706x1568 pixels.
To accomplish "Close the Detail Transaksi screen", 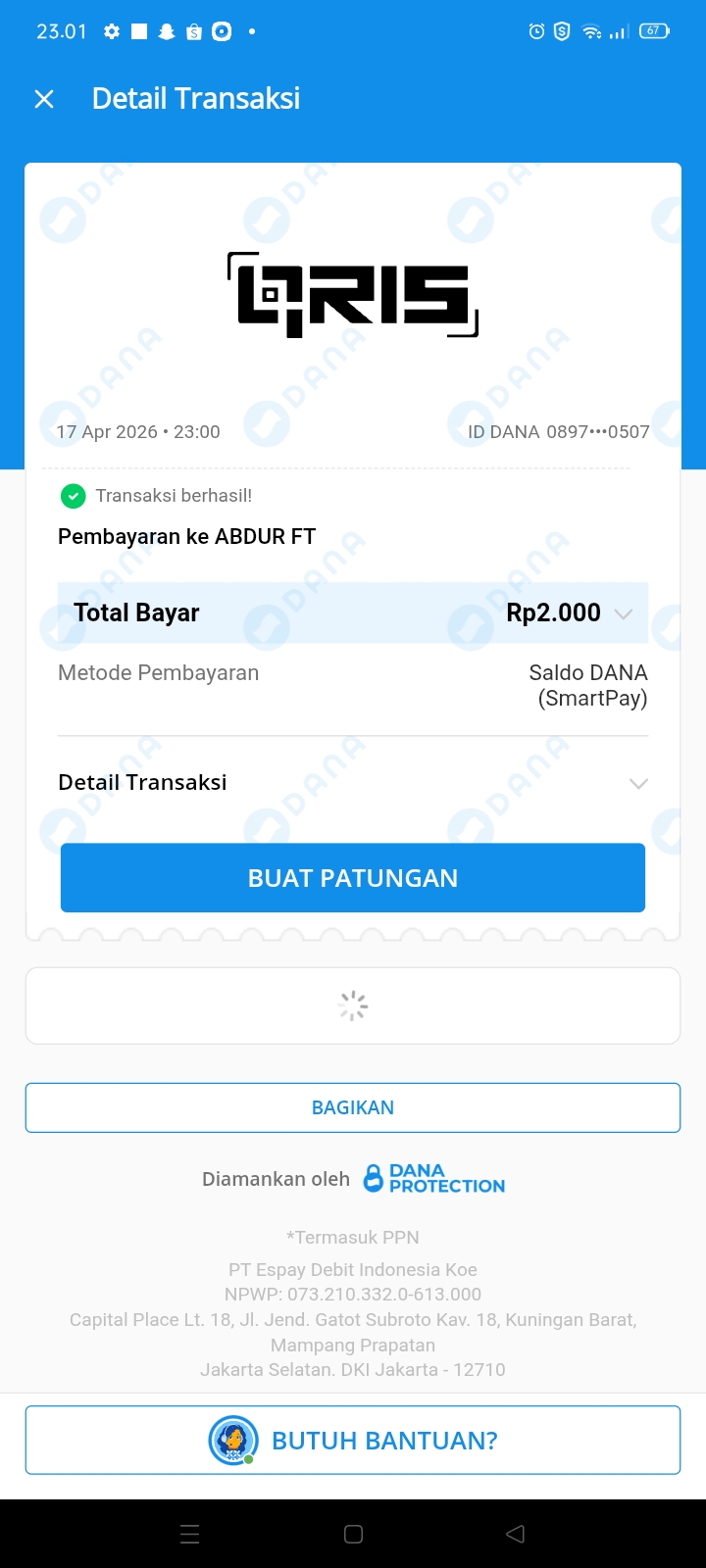I will (x=44, y=99).
